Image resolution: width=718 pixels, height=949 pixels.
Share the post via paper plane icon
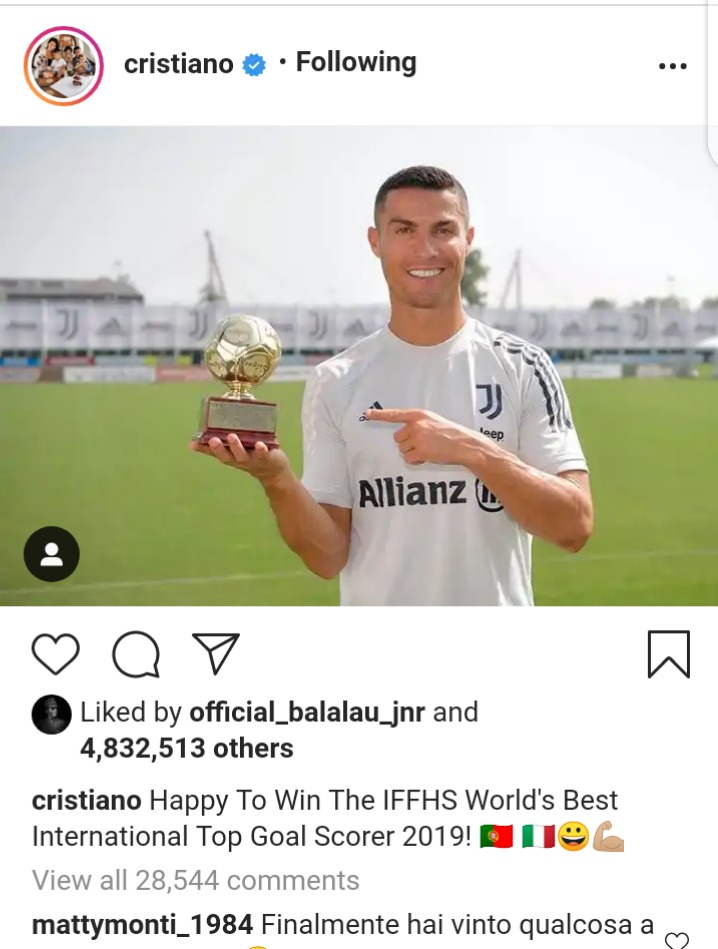(x=215, y=654)
